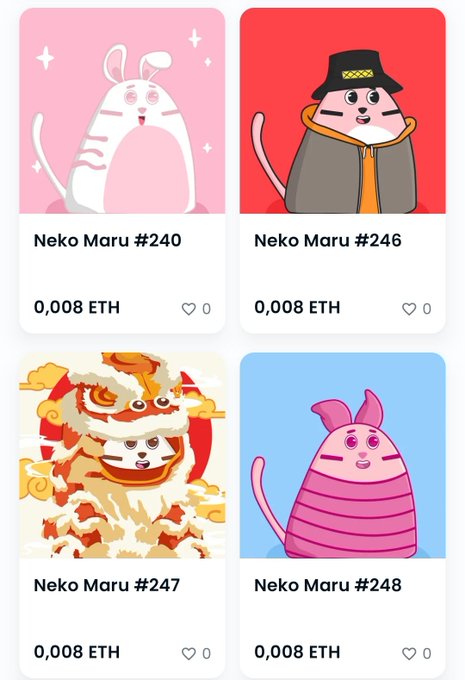The height and width of the screenshot is (680, 465).
Task: Favorite Neko Maru #248 via its heart
Action: point(409,654)
